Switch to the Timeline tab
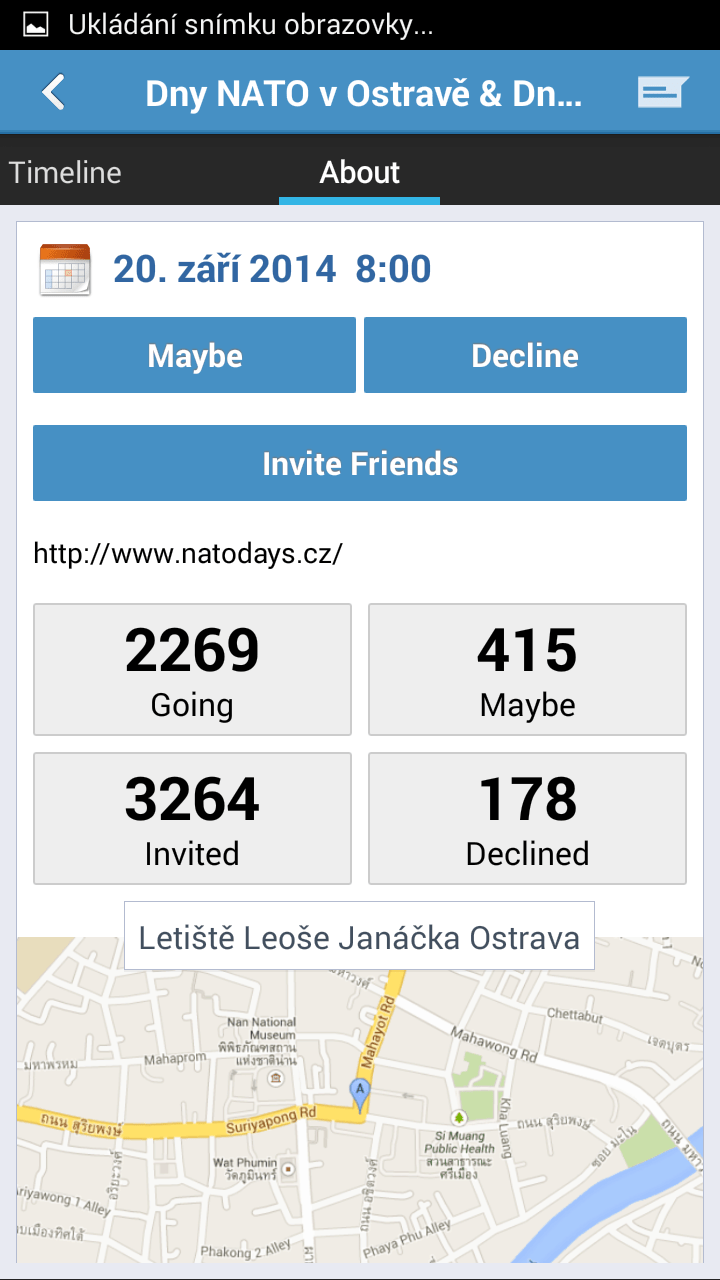This screenshot has height=1280, width=720. (65, 172)
